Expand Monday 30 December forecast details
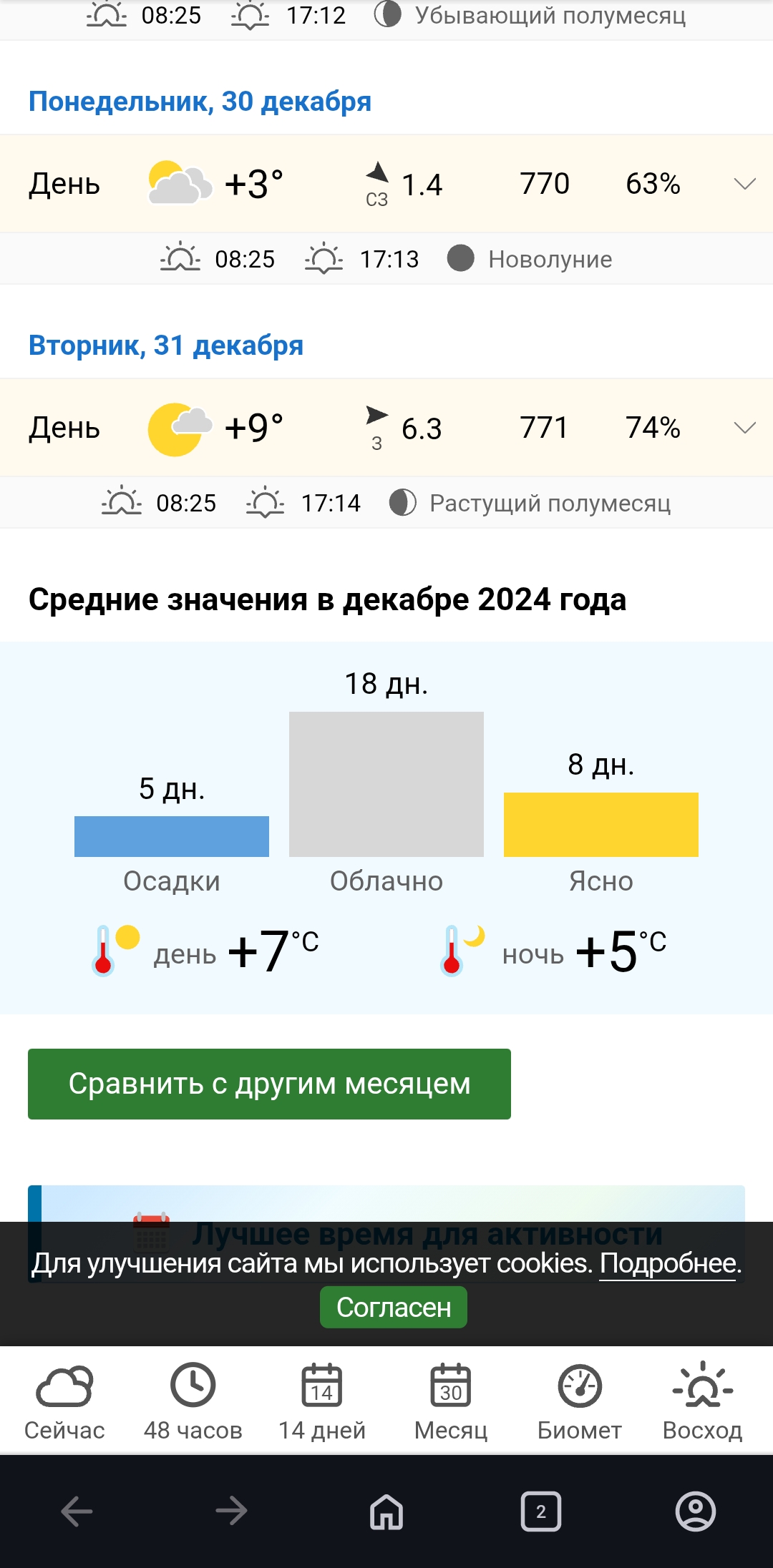773x1568 pixels. coord(745,184)
